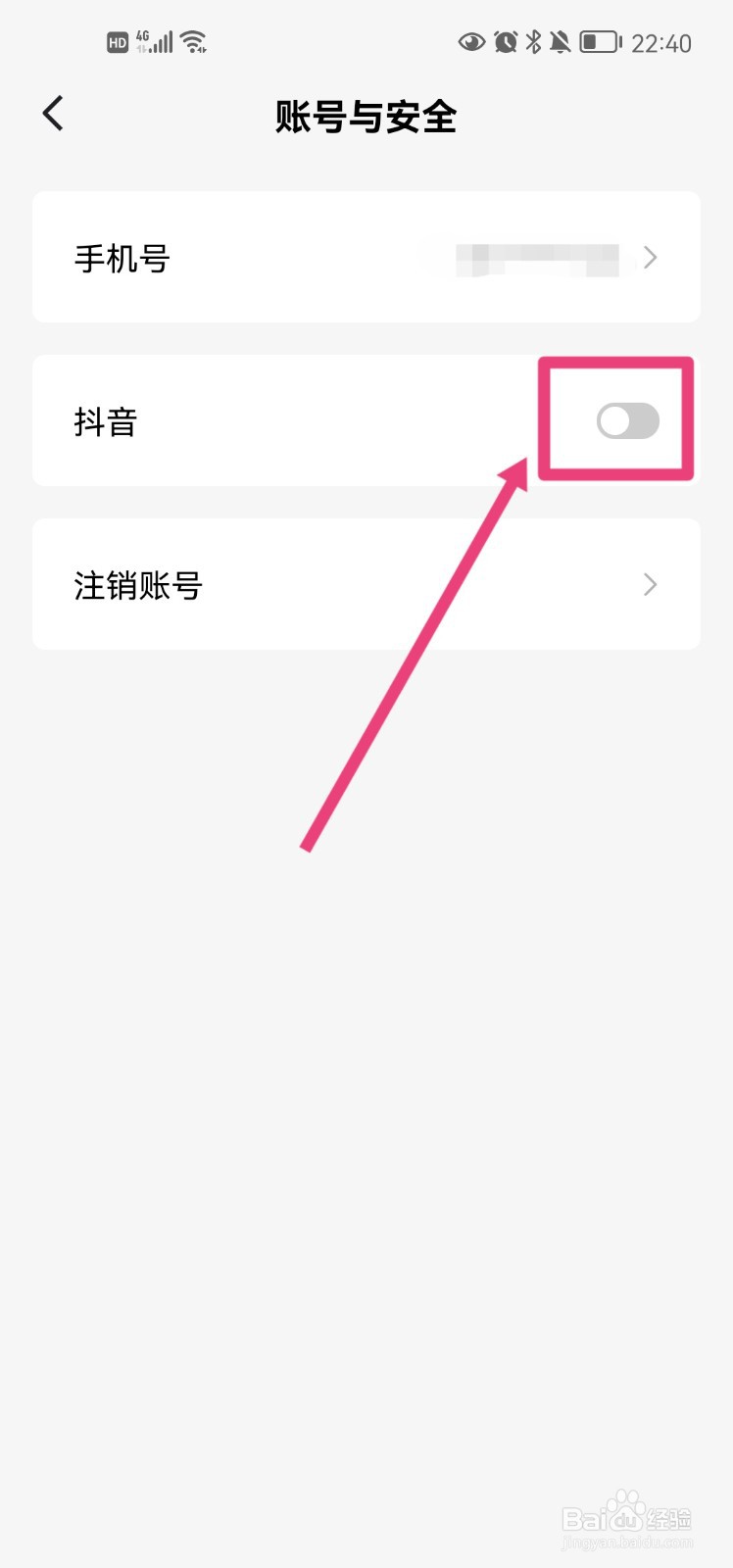The width and height of the screenshot is (733, 1568).
Task: Tap the alarm clock status icon
Action: (x=506, y=41)
